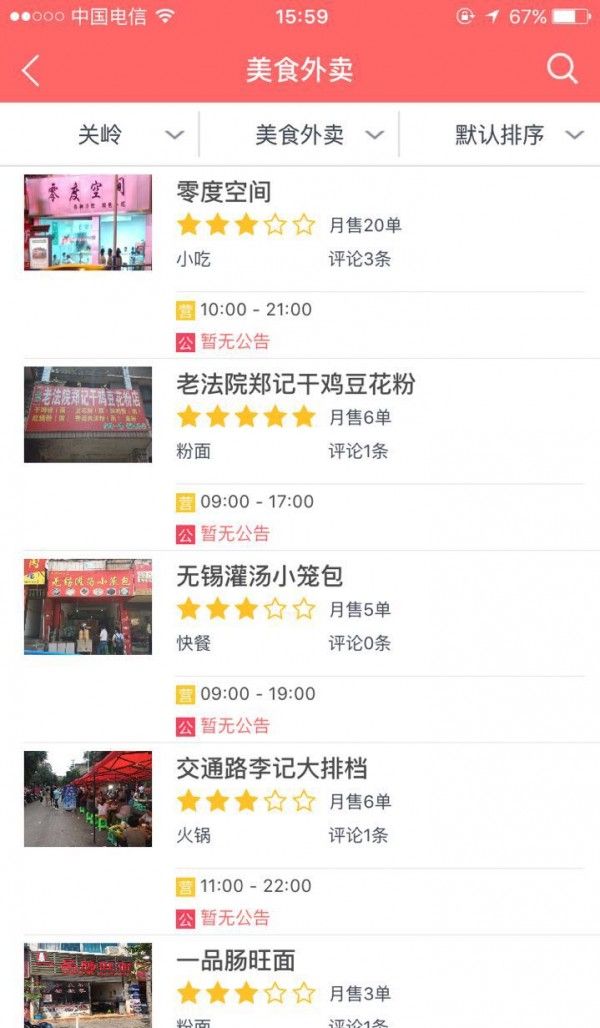Open 交通路李记大排档 details
This screenshot has height=1028, width=600.
coord(271,768)
